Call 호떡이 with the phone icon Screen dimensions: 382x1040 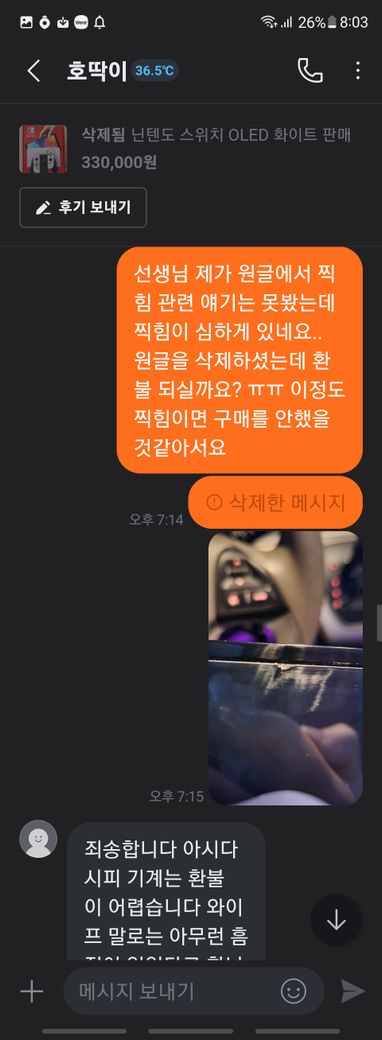click(x=310, y=71)
